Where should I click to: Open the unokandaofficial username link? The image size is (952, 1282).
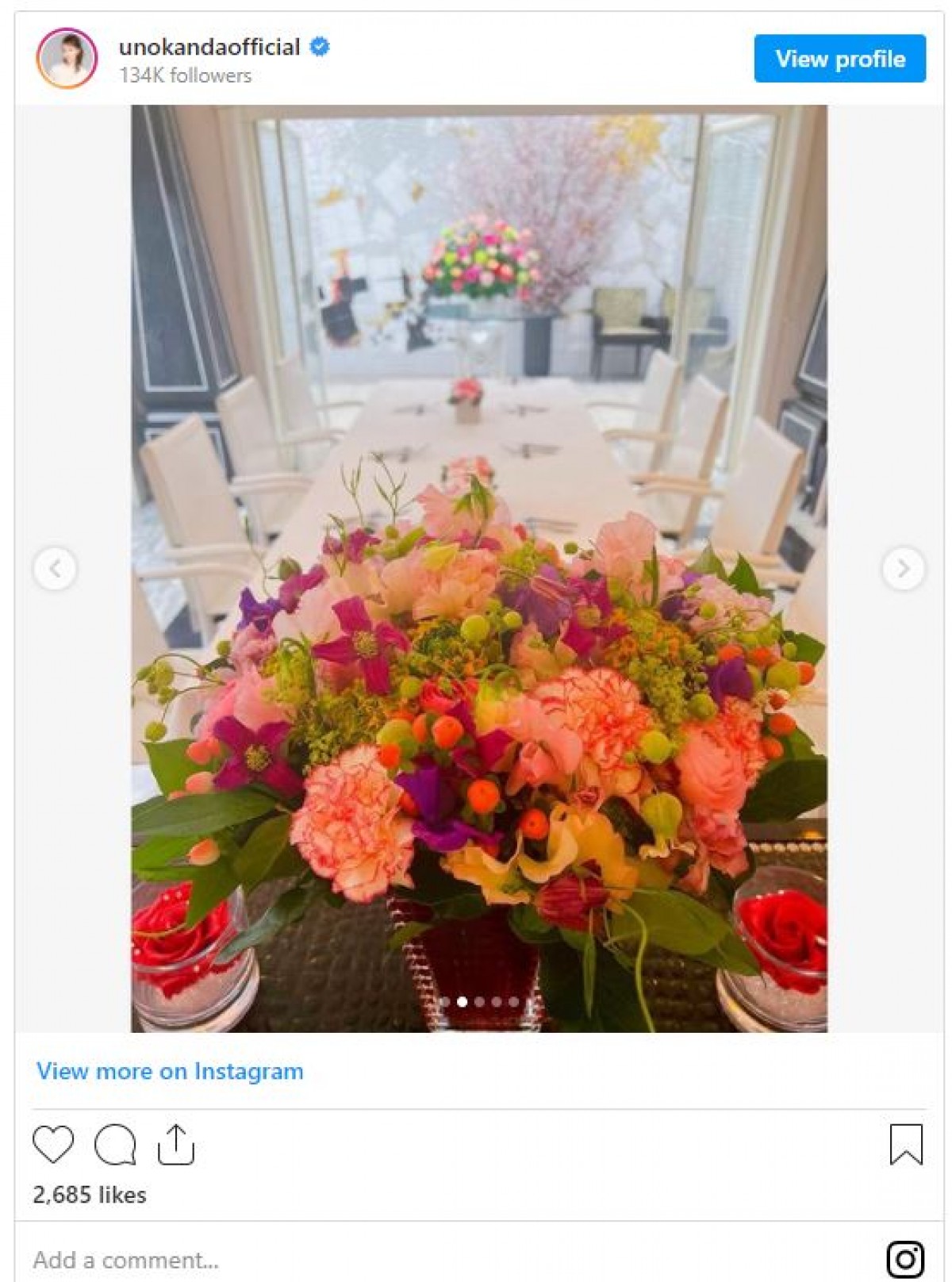pos(209,48)
